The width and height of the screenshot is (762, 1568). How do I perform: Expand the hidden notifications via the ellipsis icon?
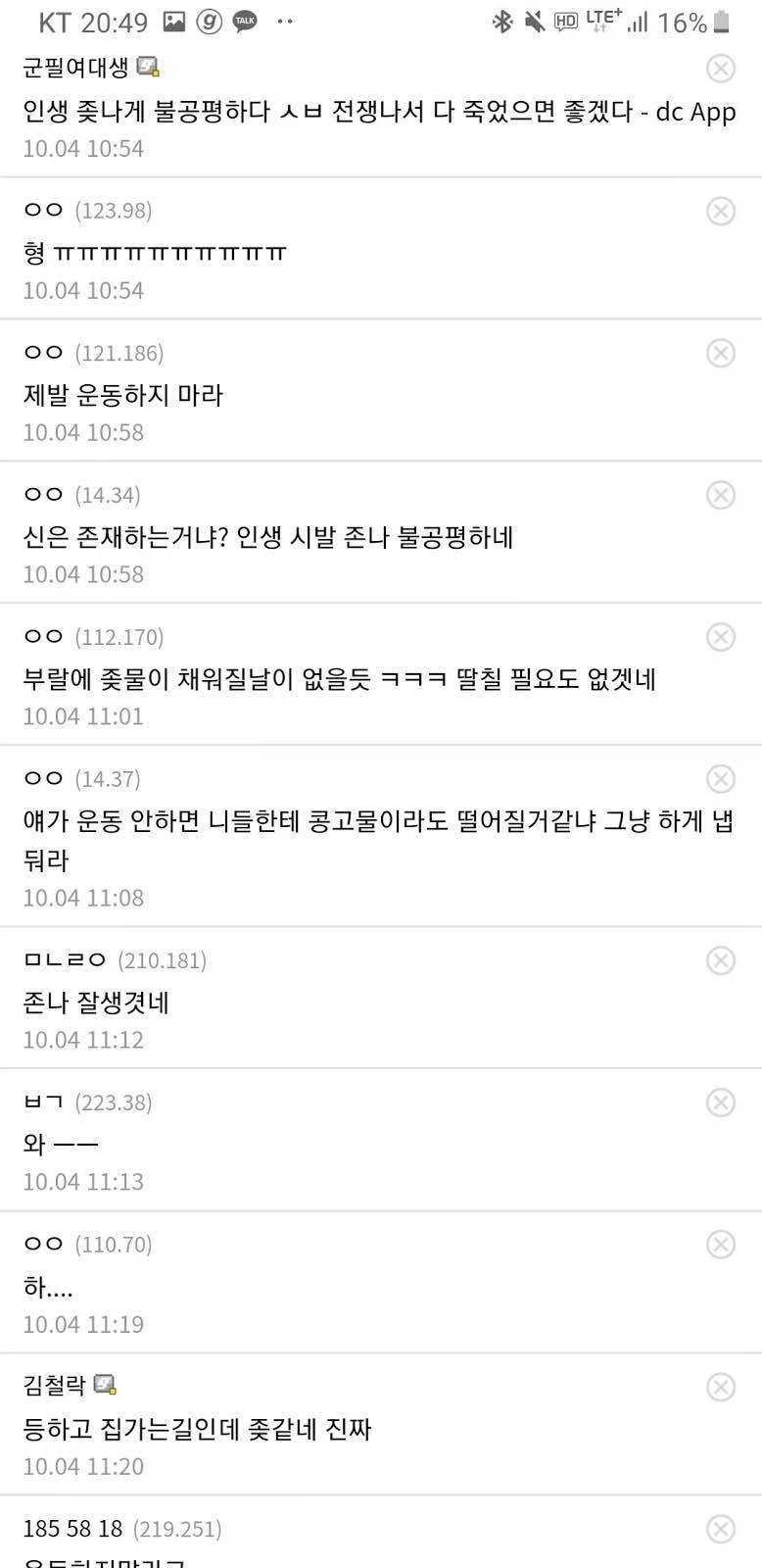(283, 21)
